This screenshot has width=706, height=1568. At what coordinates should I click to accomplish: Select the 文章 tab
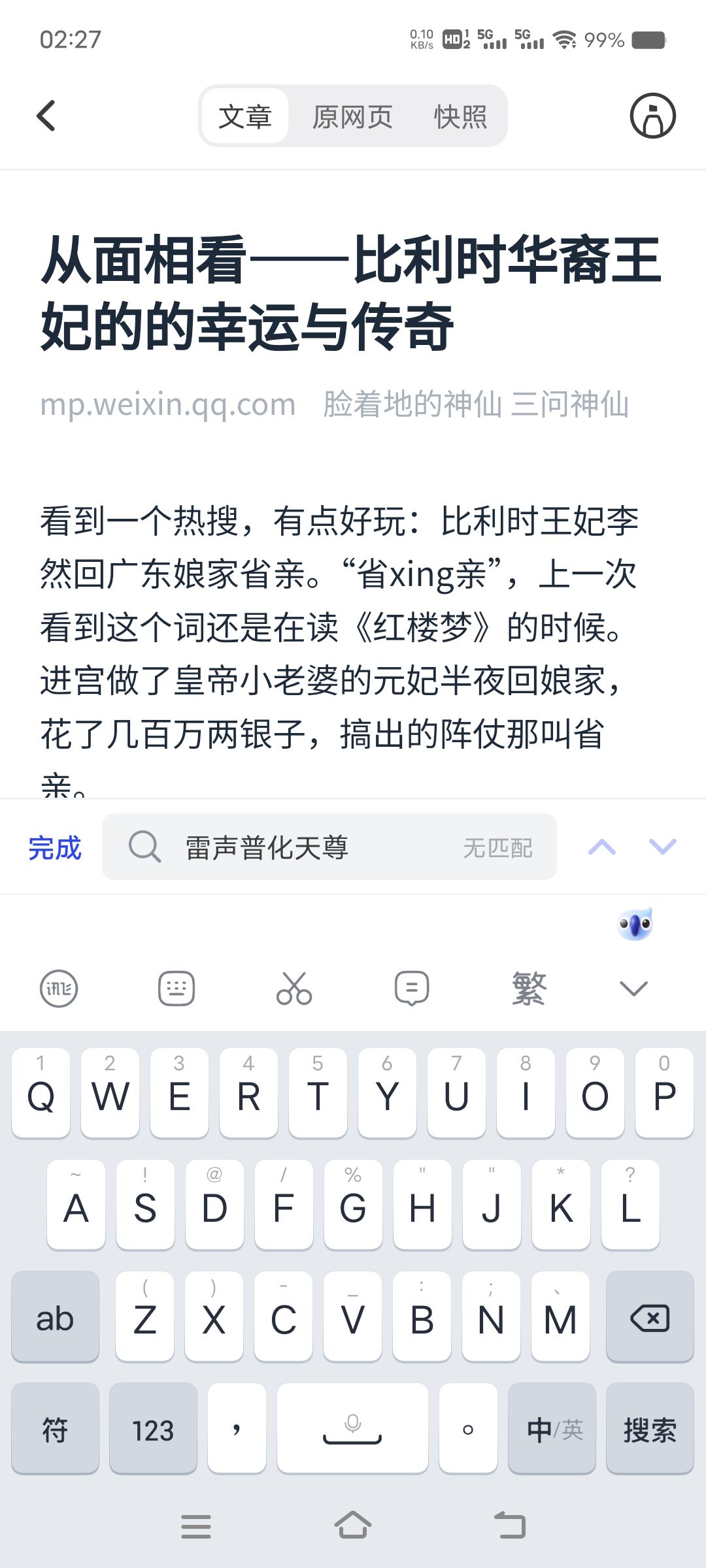click(x=245, y=116)
